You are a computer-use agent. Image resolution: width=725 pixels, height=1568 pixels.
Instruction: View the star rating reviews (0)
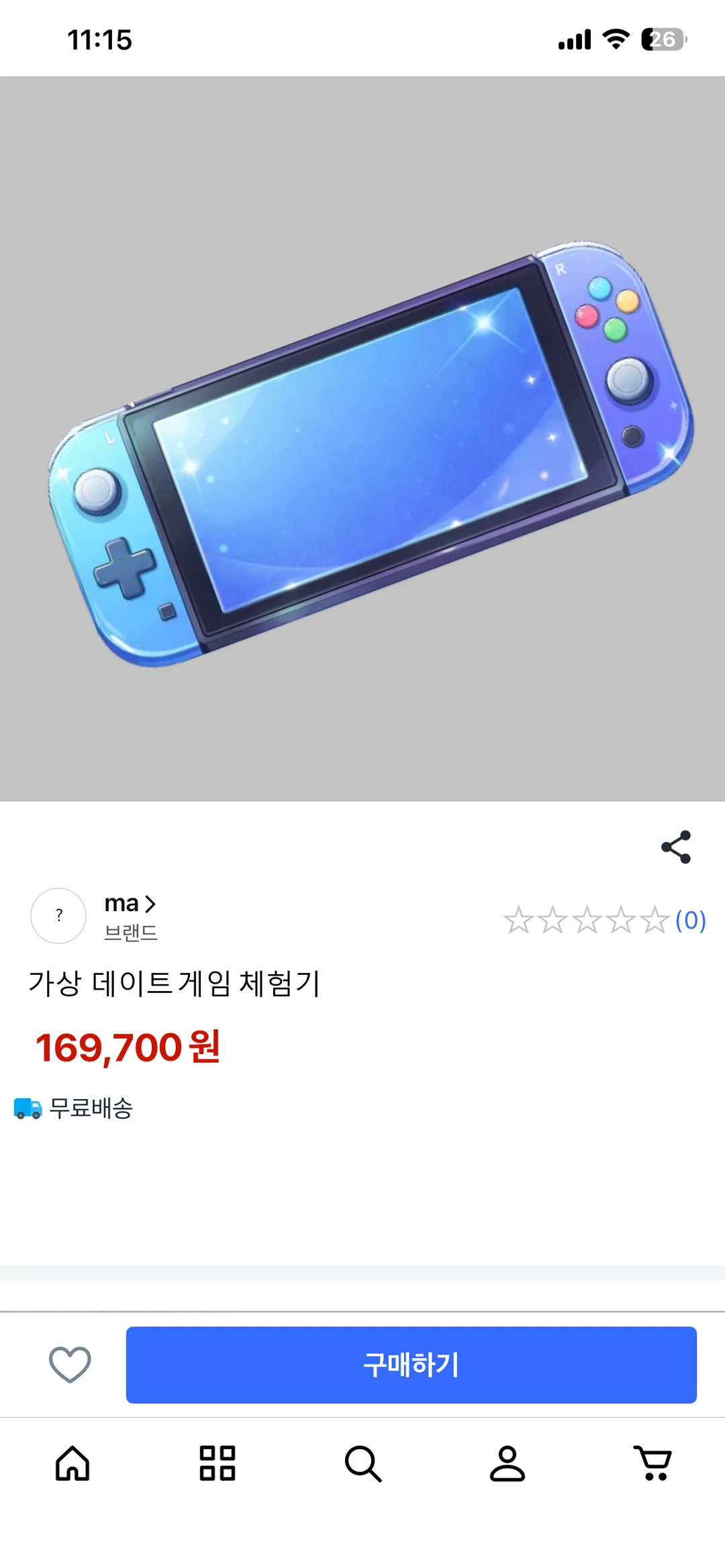tap(604, 920)
